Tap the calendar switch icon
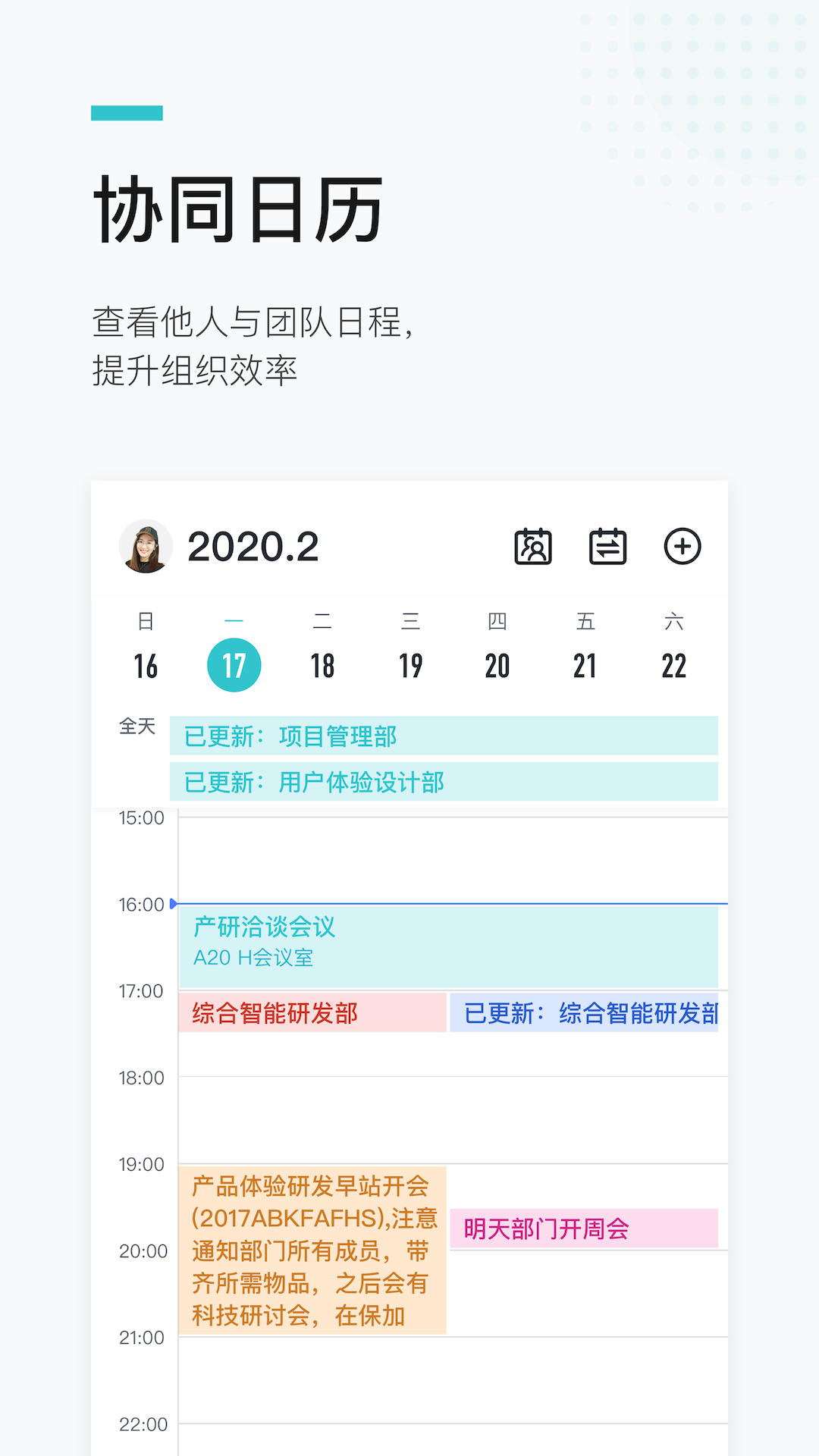 coord(607,545)
